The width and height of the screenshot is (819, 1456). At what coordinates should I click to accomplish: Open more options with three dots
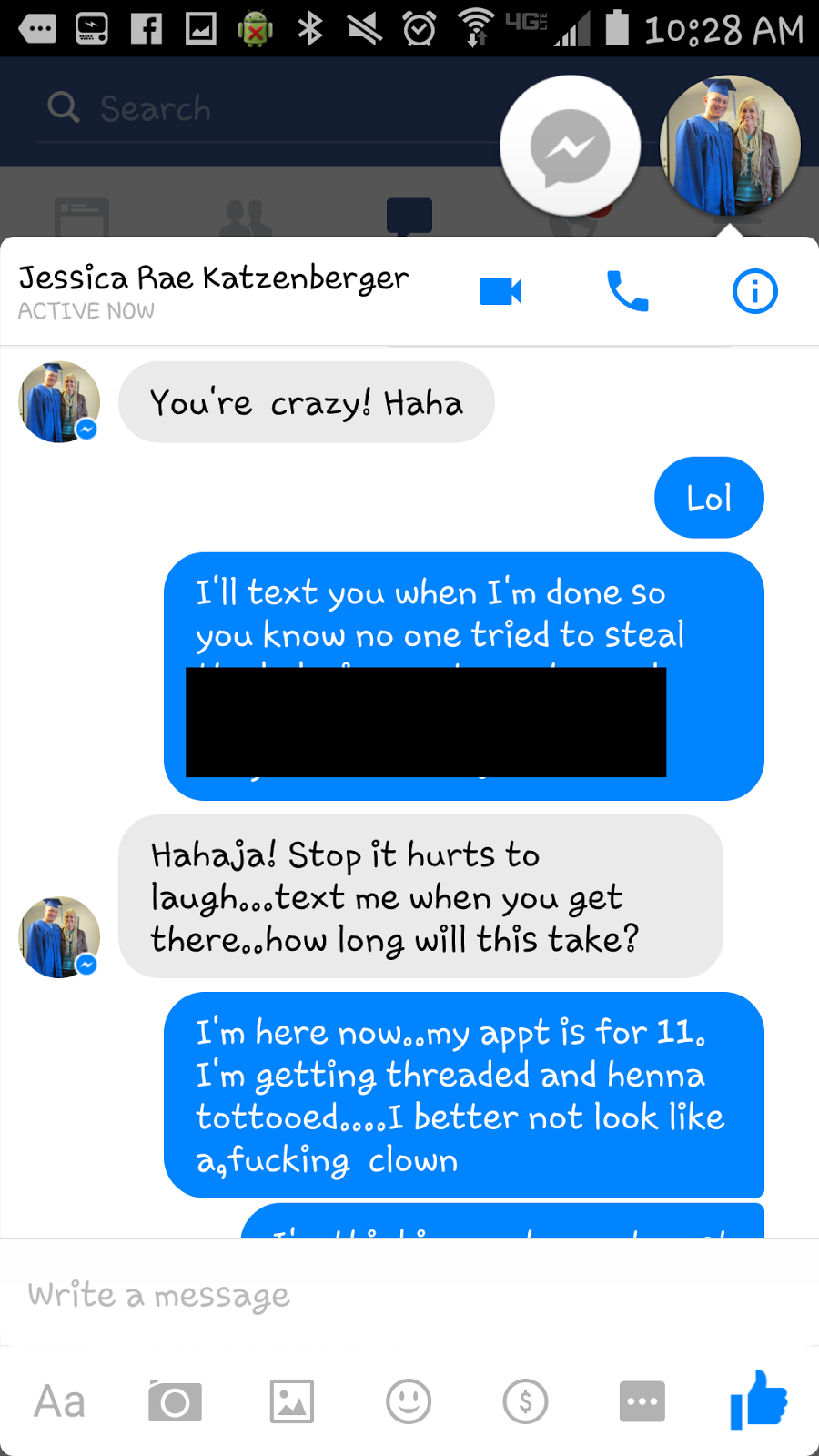642,1401
